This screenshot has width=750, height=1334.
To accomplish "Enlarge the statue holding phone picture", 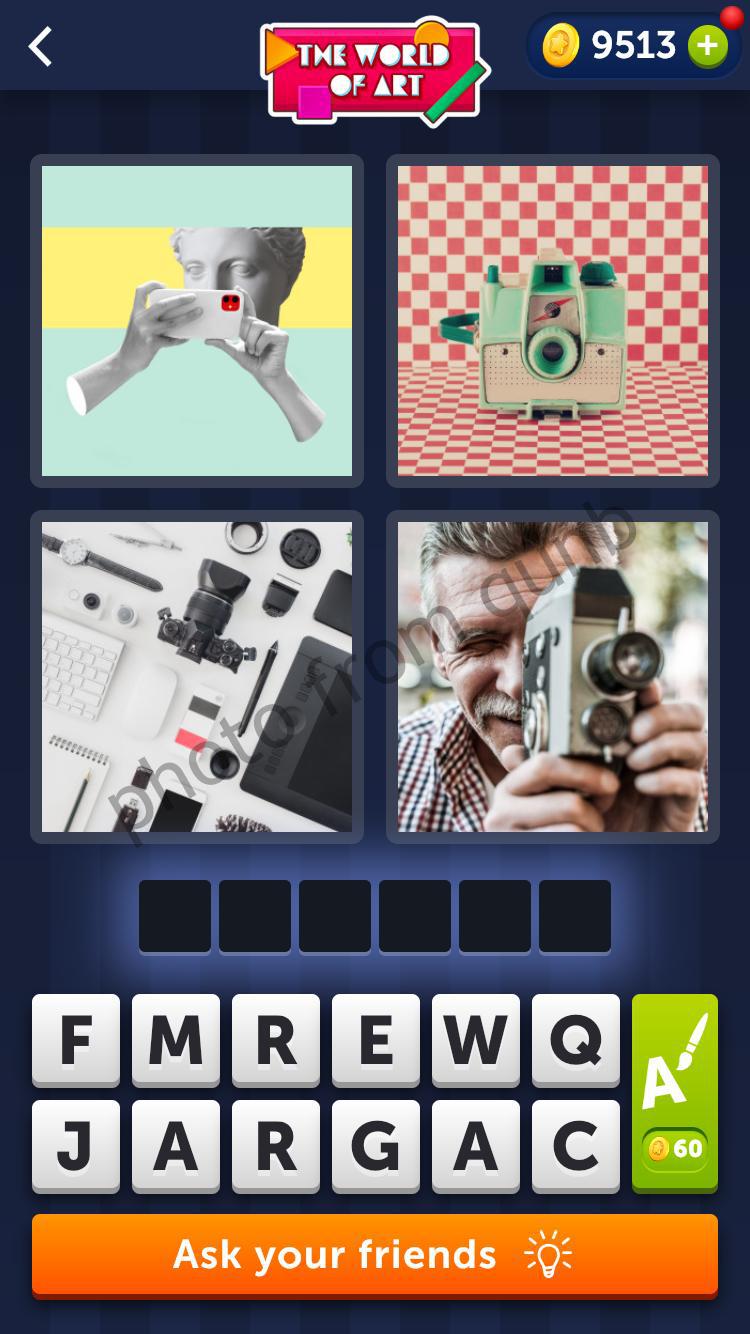I will click(197, 321).
